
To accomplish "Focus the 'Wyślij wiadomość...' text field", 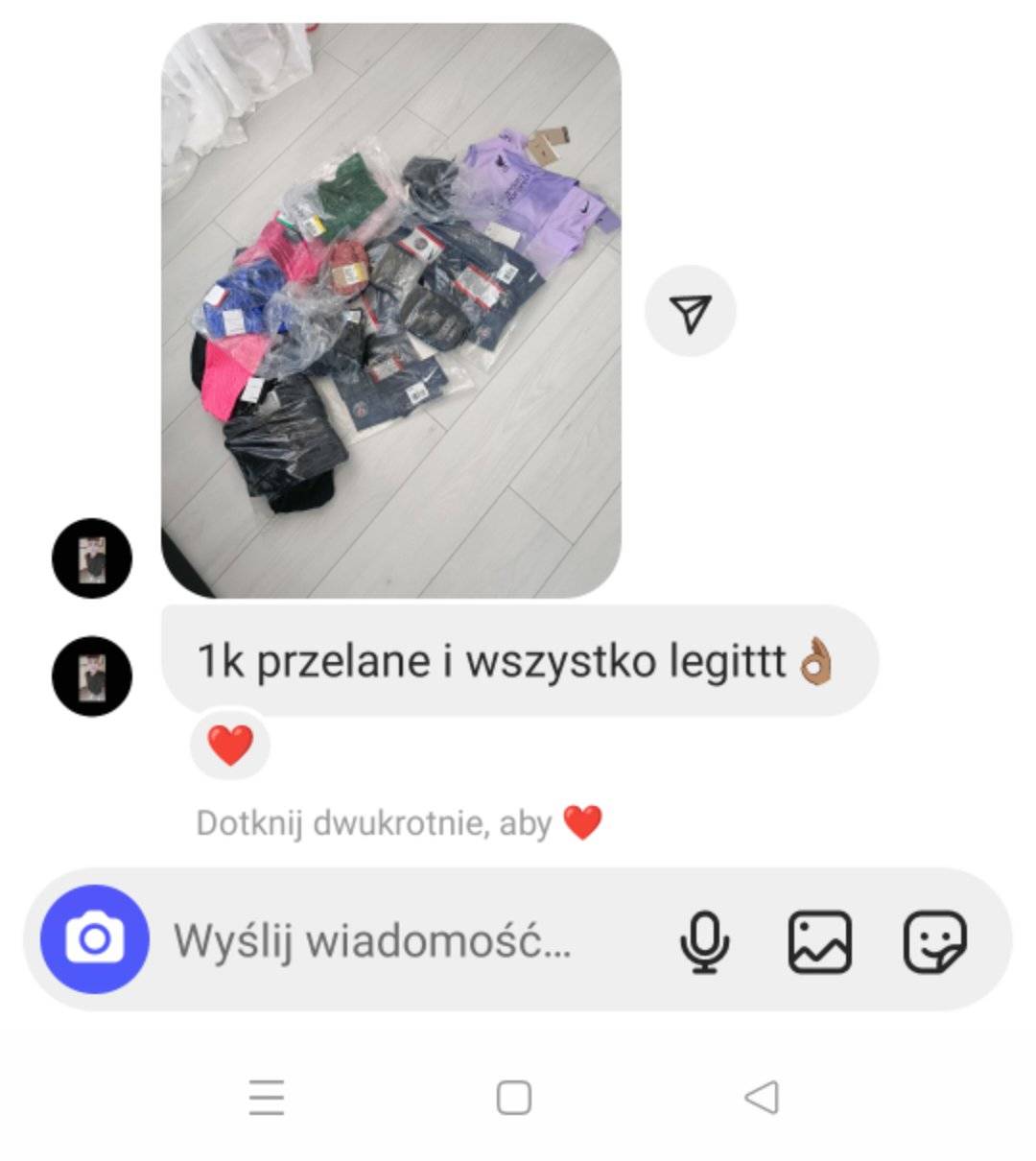I will point(384,940).
